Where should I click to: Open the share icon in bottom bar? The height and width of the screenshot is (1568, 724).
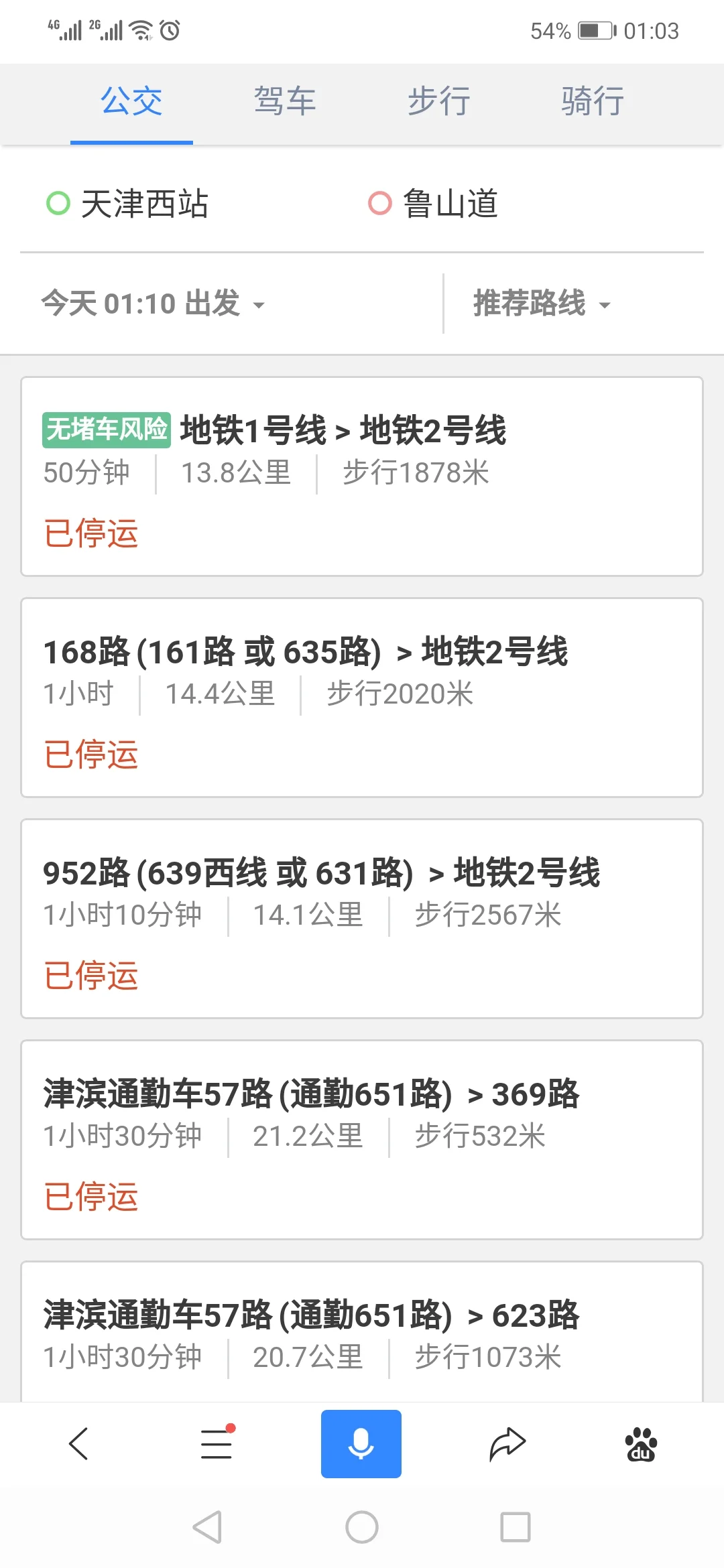506,1443
